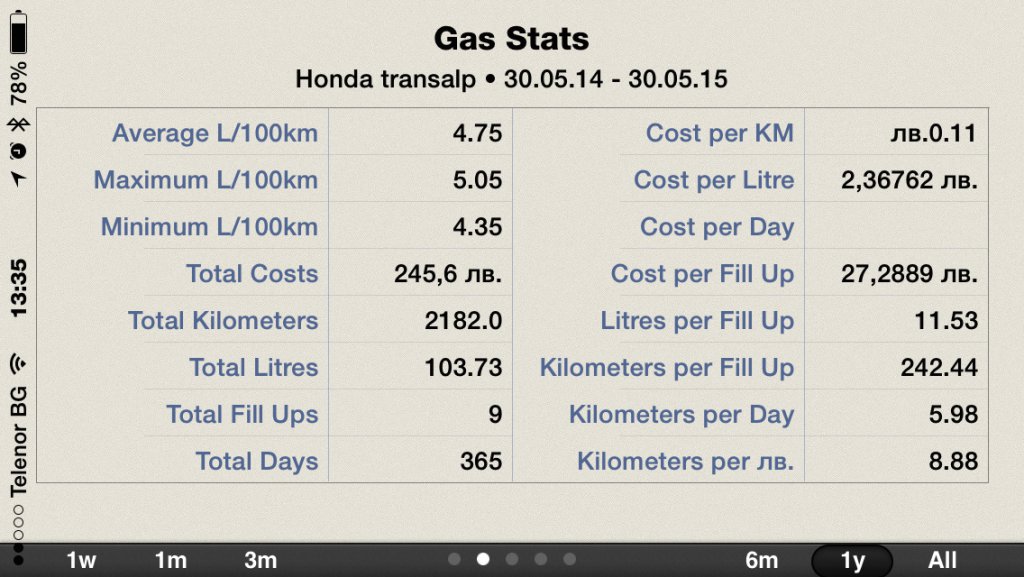Show stats for 3m range
1024x577 pixels.
(260, 560)
